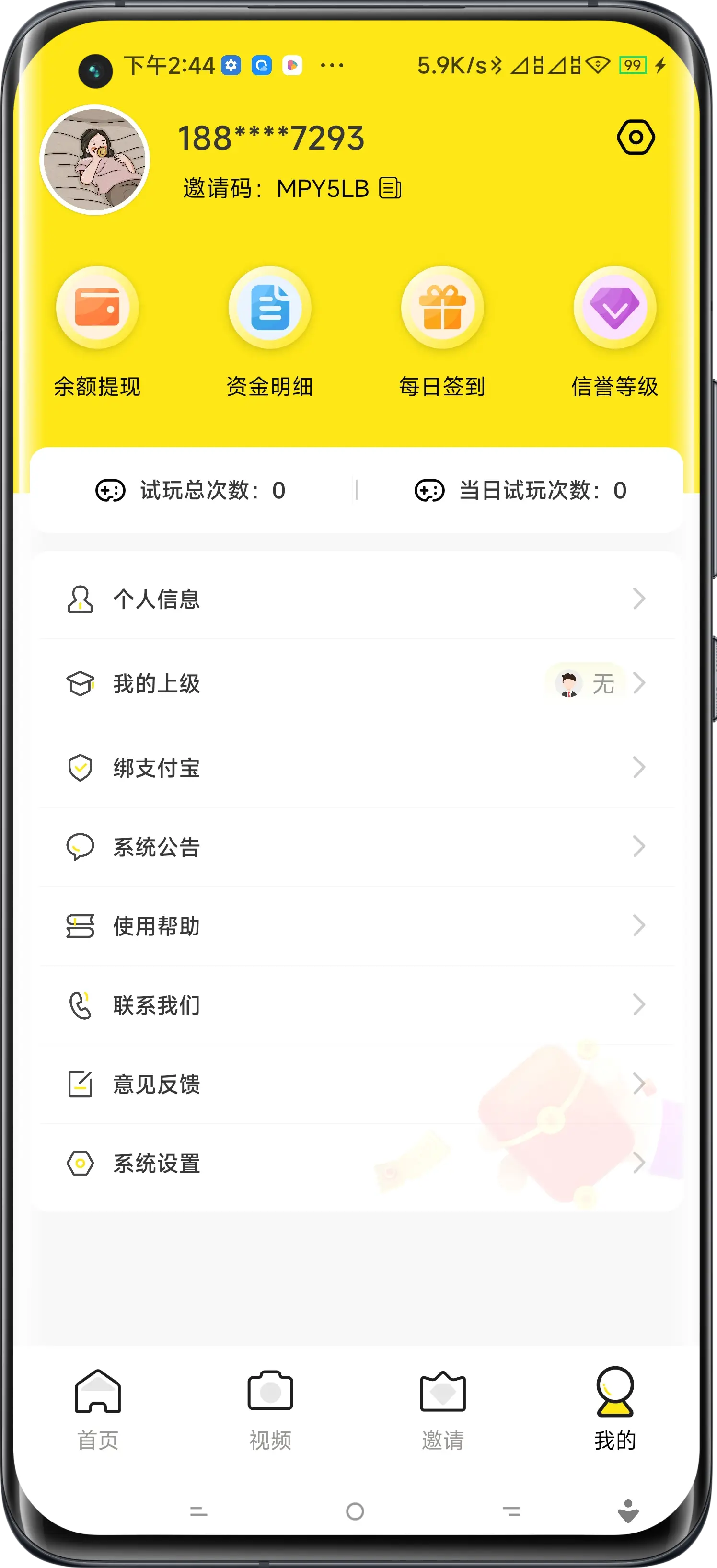Open 个人信息 personal info row
Screen dimensions: 717x1568
357,599
